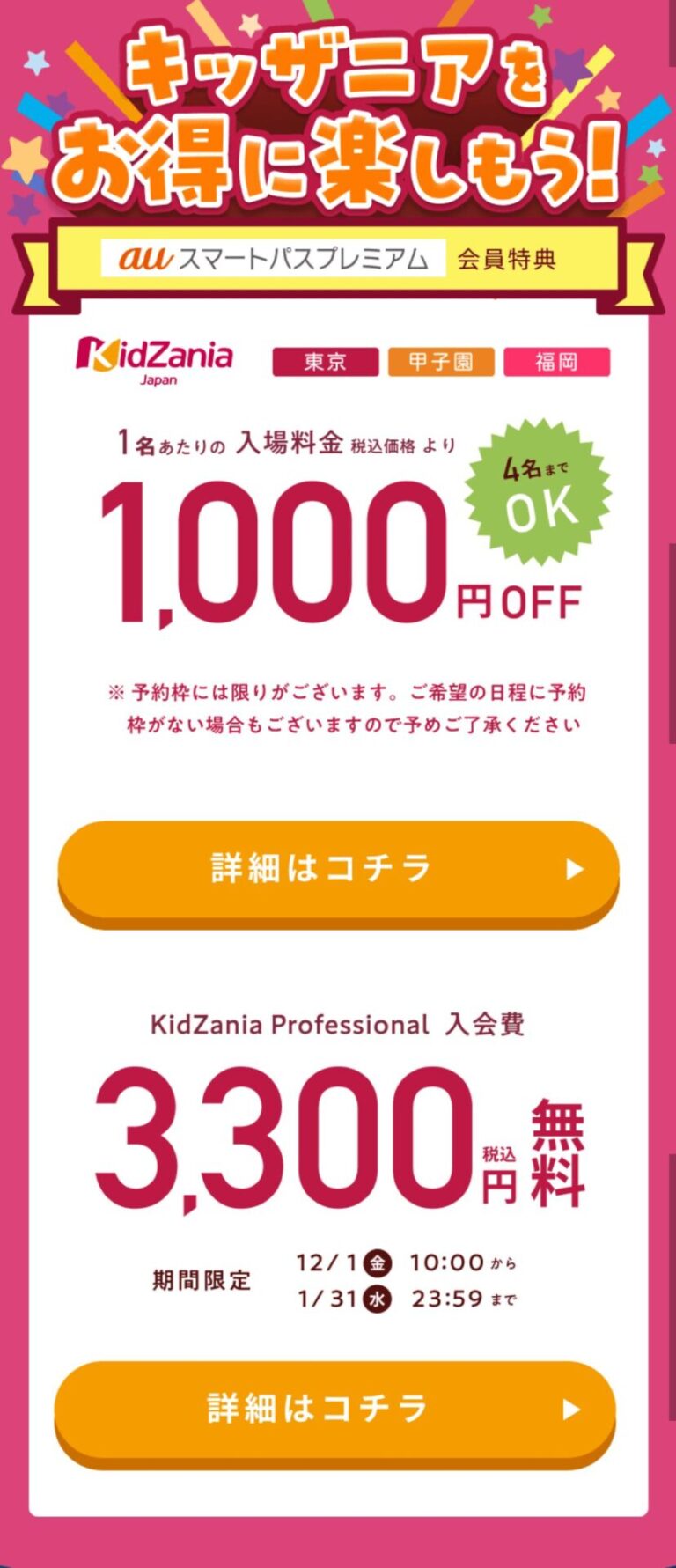Open 詳細はコチラ for the 1,000円OFF offer
This screenshot has width=676, height=1568.
[x=338, y=869]
